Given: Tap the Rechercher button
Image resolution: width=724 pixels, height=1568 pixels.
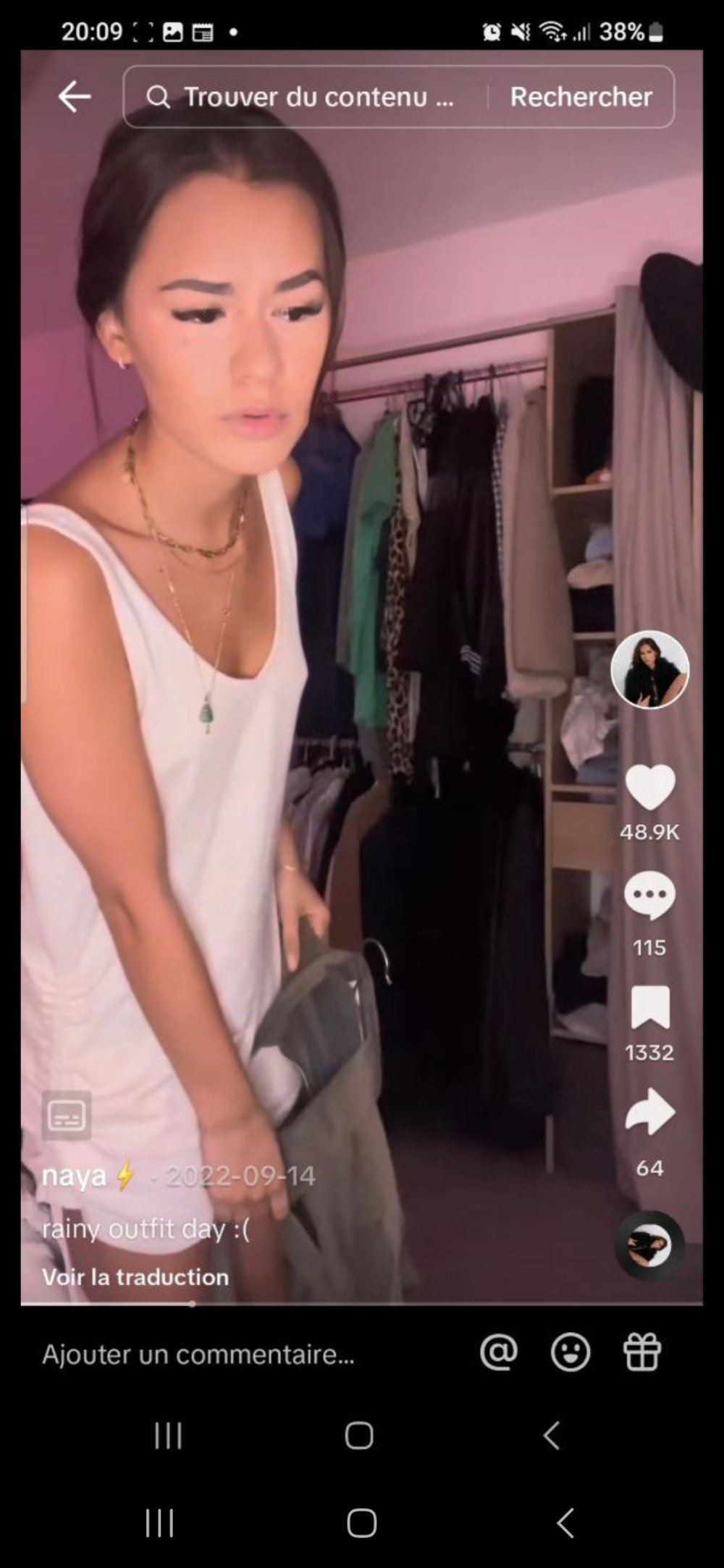Looking at the screenshot, I should (581, 97).
